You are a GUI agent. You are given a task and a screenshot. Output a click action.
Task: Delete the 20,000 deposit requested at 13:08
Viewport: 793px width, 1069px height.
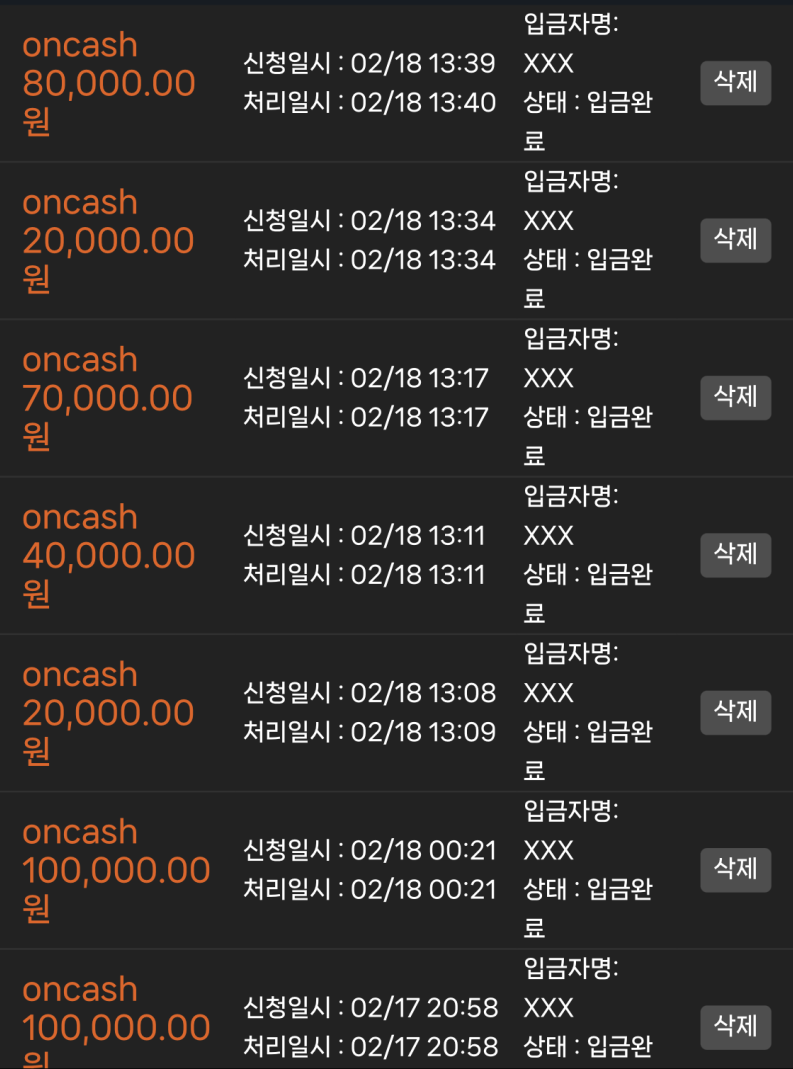tap(735, 712)
